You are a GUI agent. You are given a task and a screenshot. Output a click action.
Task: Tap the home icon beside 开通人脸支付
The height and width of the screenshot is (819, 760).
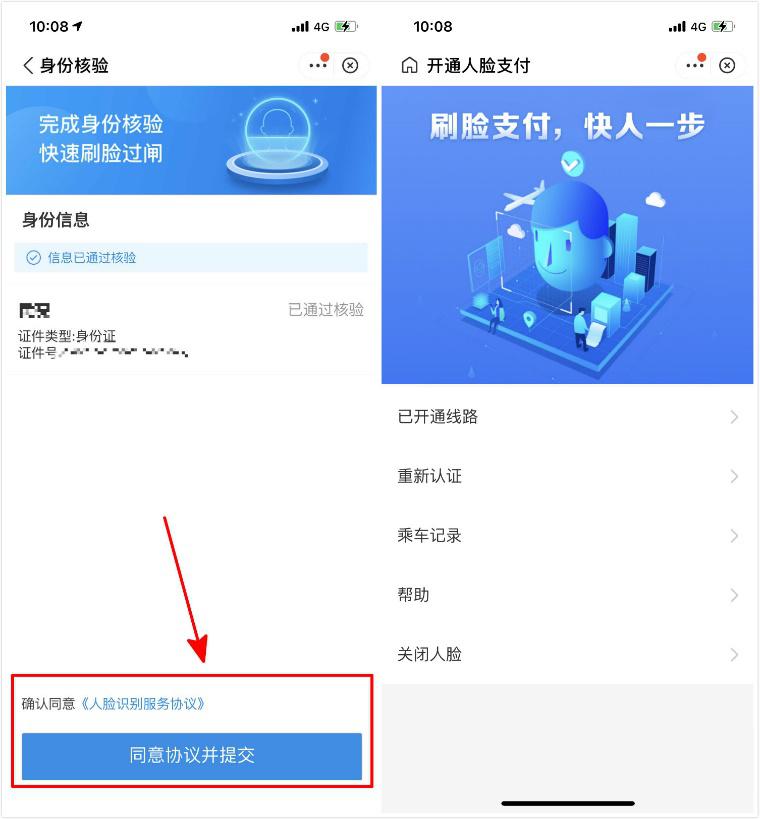pyautogui.click(x=409, y=66)
